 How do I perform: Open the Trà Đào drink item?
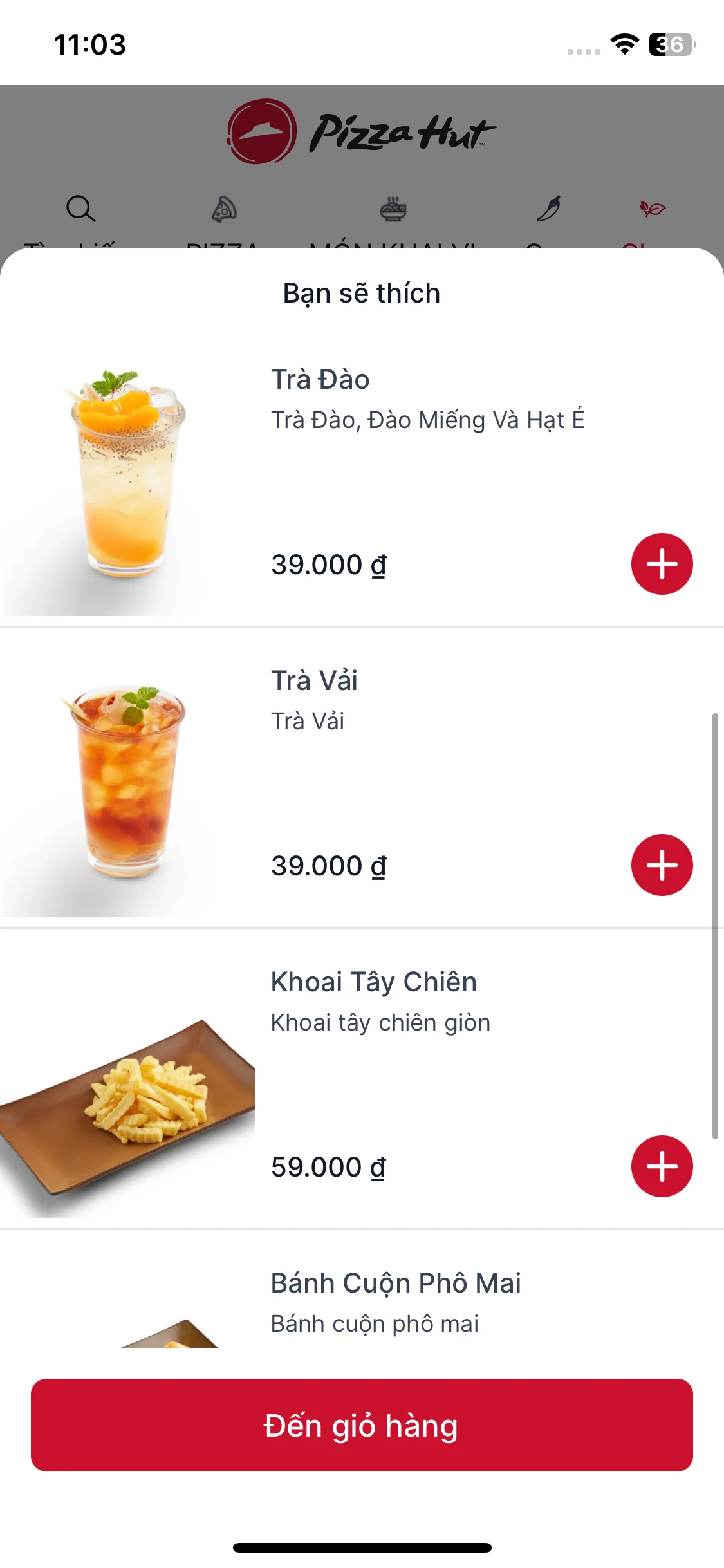pos(320,380)
